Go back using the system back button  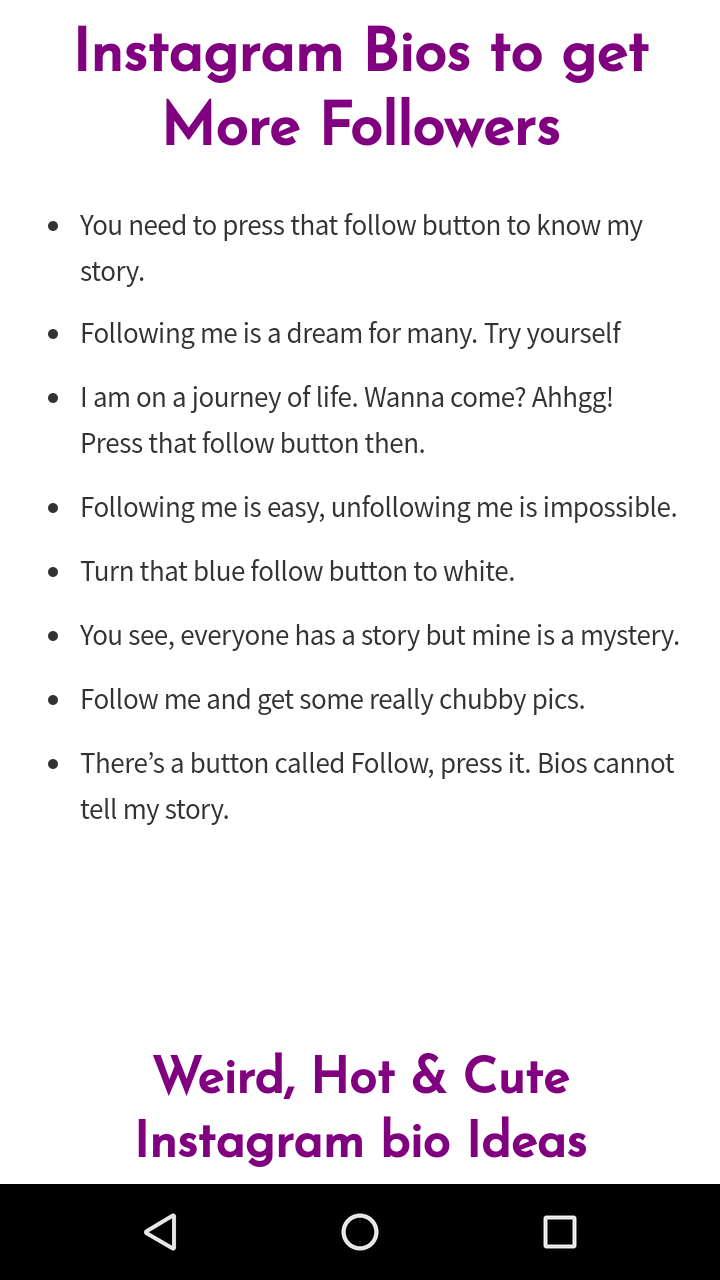point(160,1232)
